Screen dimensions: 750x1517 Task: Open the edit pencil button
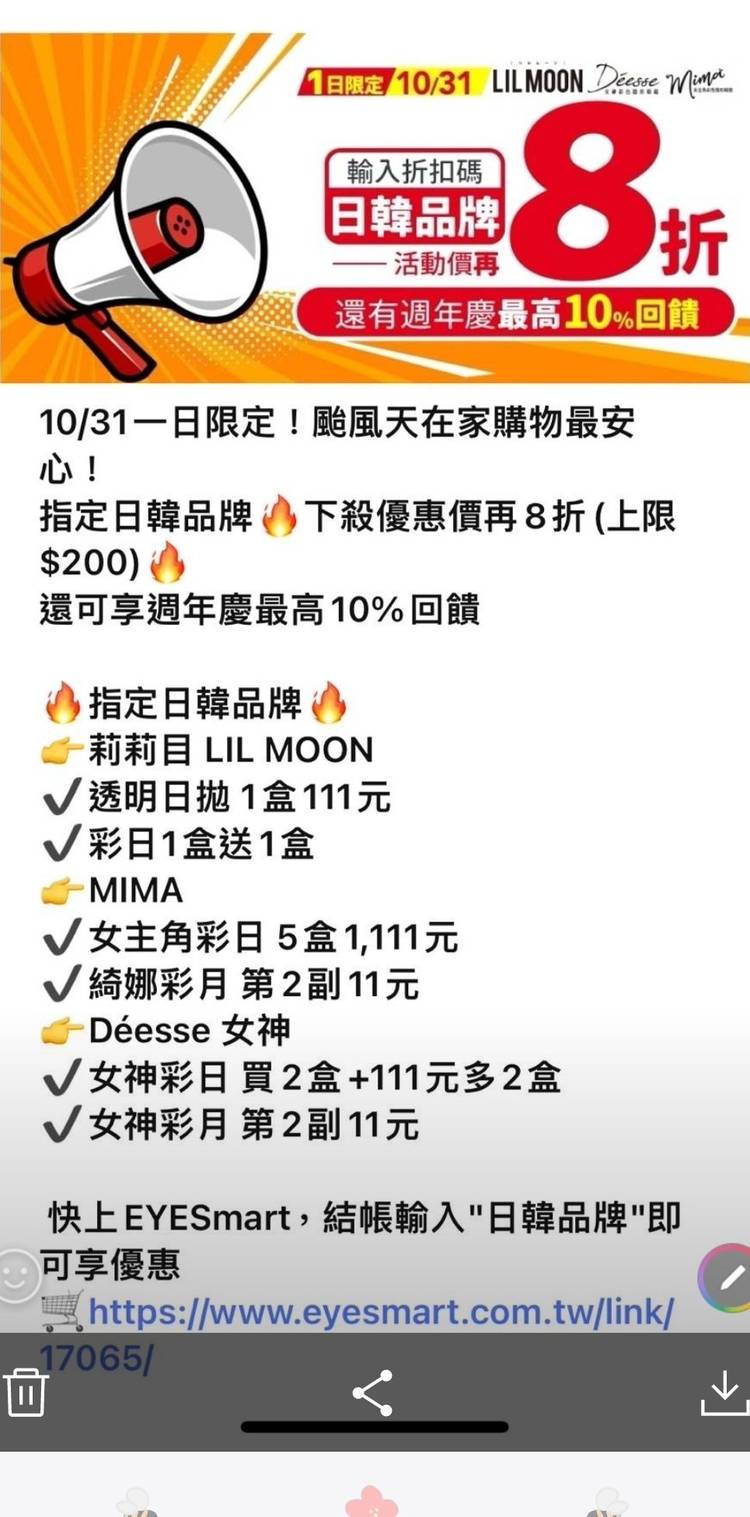point(730,1278)
